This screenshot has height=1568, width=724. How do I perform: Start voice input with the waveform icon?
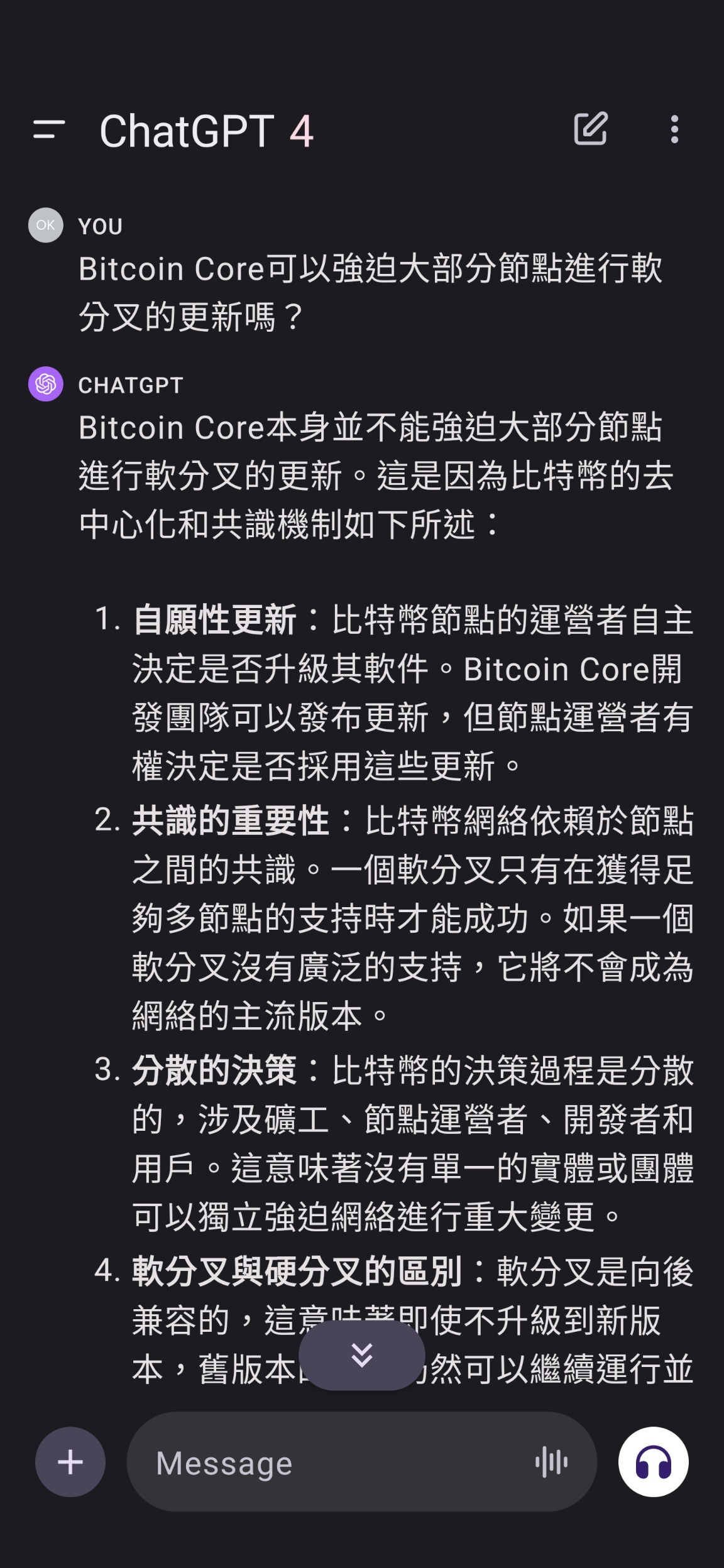pos(551,1462)
